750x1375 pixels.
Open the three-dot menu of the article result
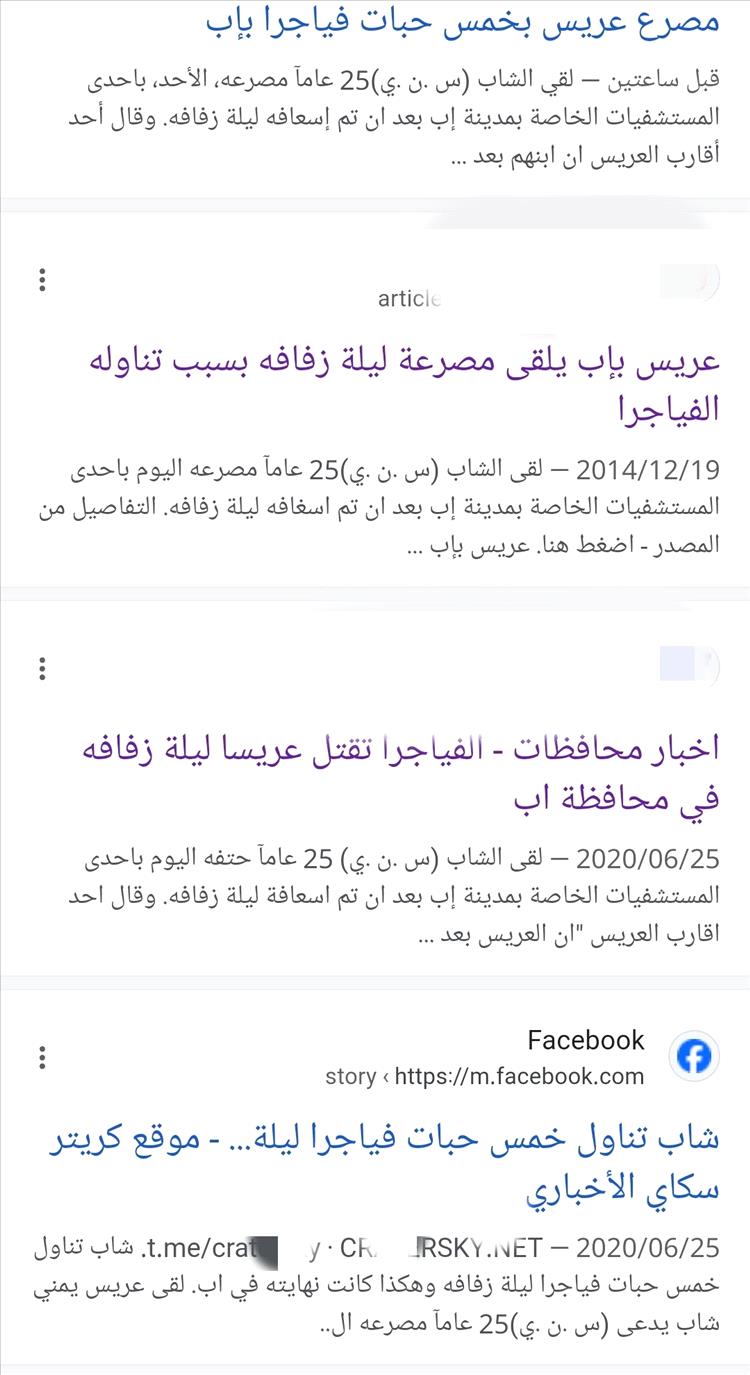pyautogui.click(x=42, y=280)
